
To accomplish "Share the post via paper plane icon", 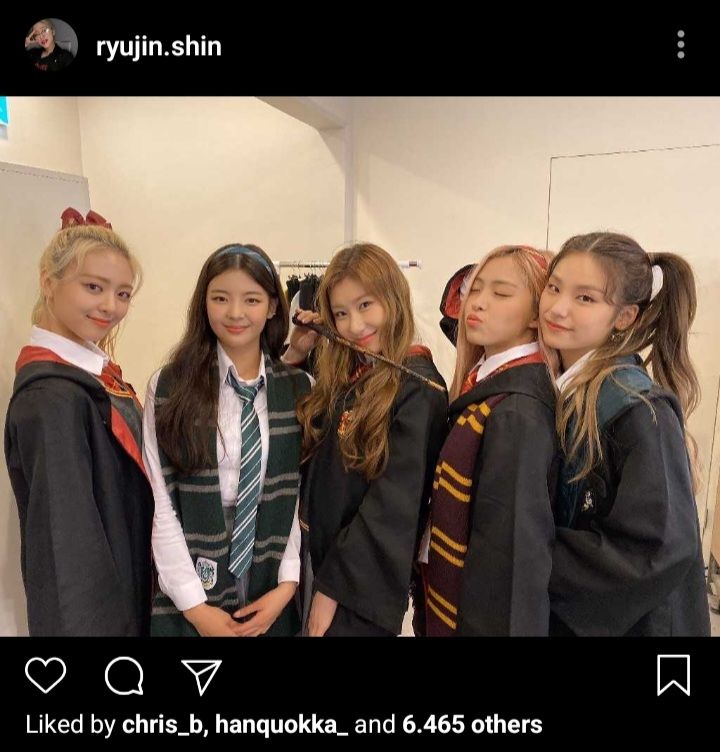I will (201, 676).
